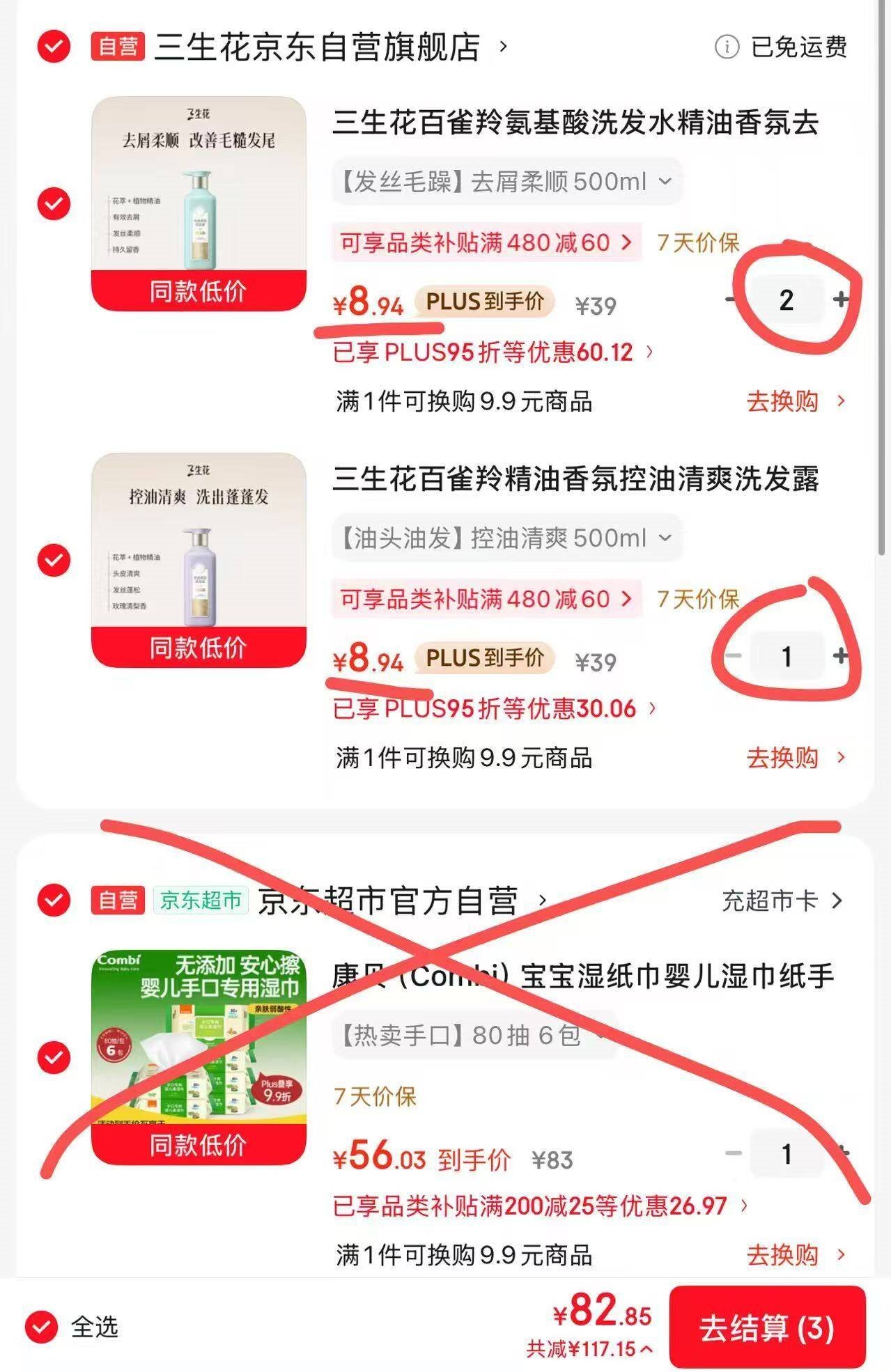Open 充超市卡 recharge link
This screenshot has width=891, height=1372.
(781, 901)
